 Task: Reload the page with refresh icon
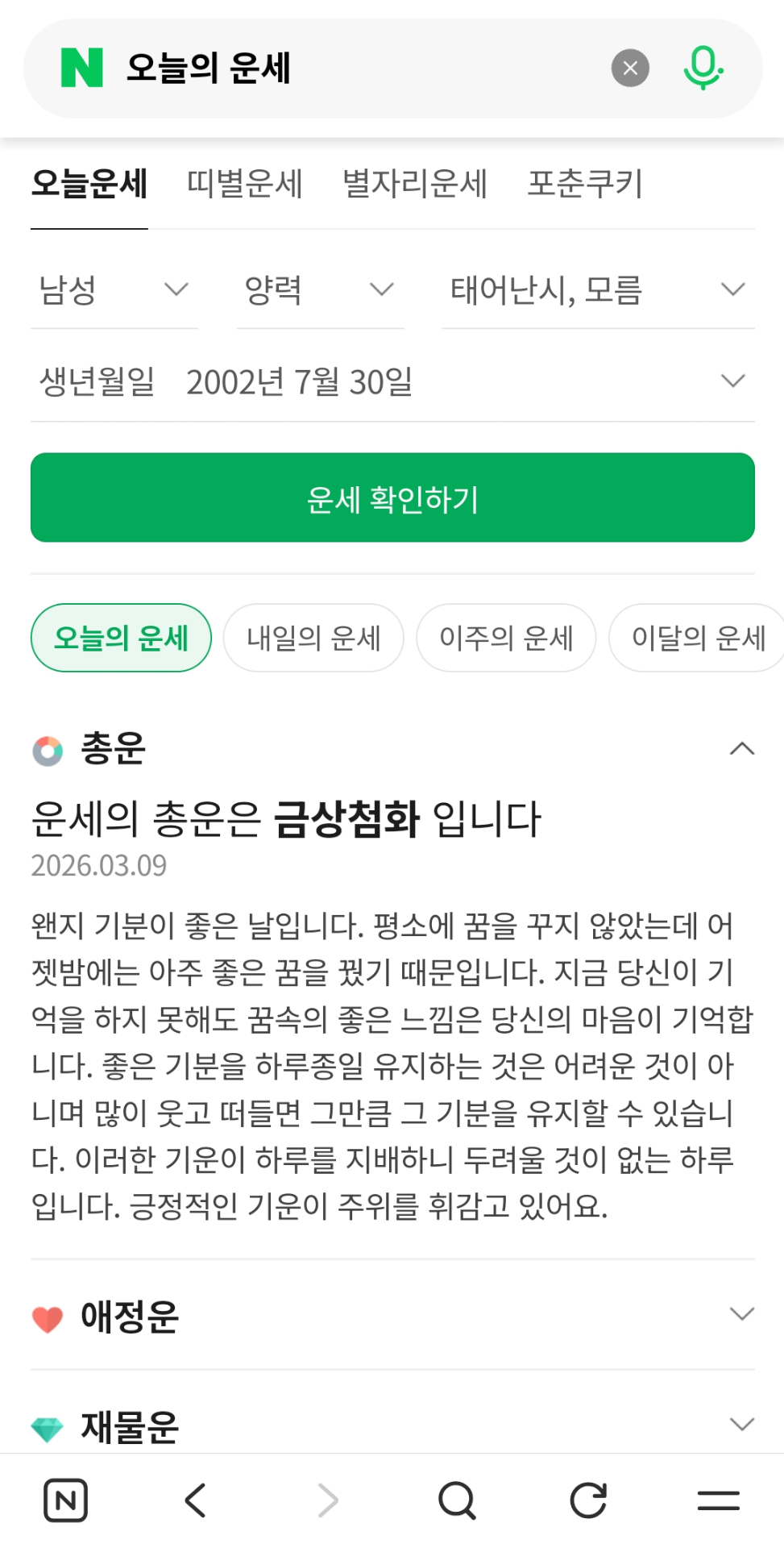588,1500
